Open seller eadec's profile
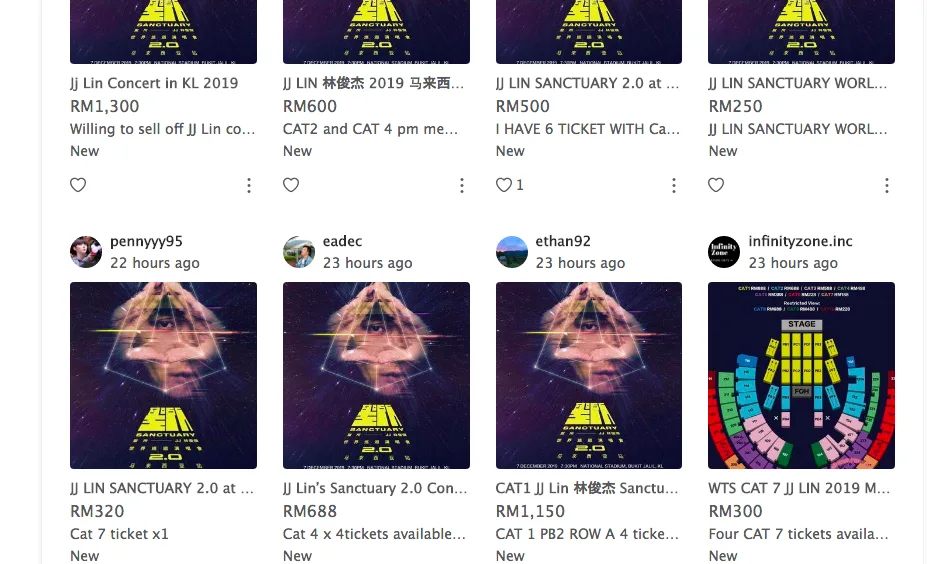 342,241
